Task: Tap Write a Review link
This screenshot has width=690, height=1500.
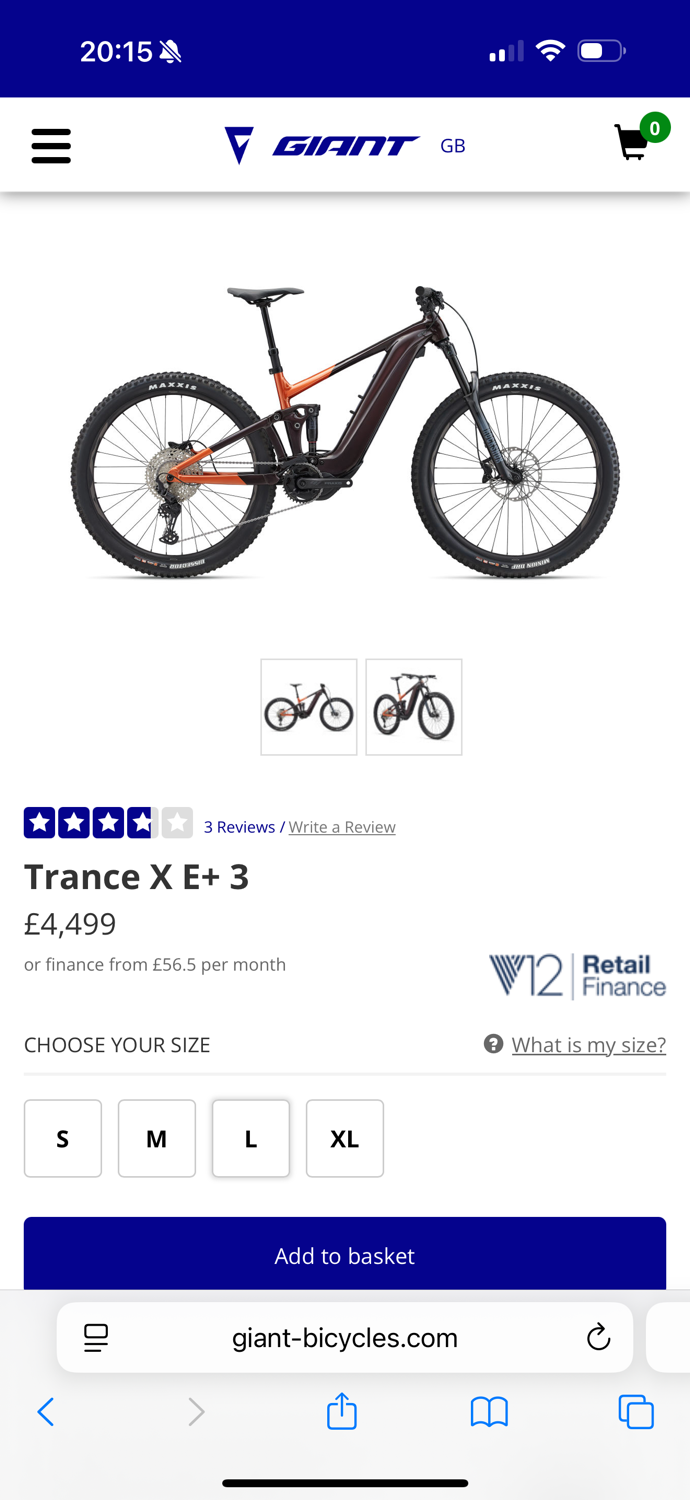Action: pos(342,827)
